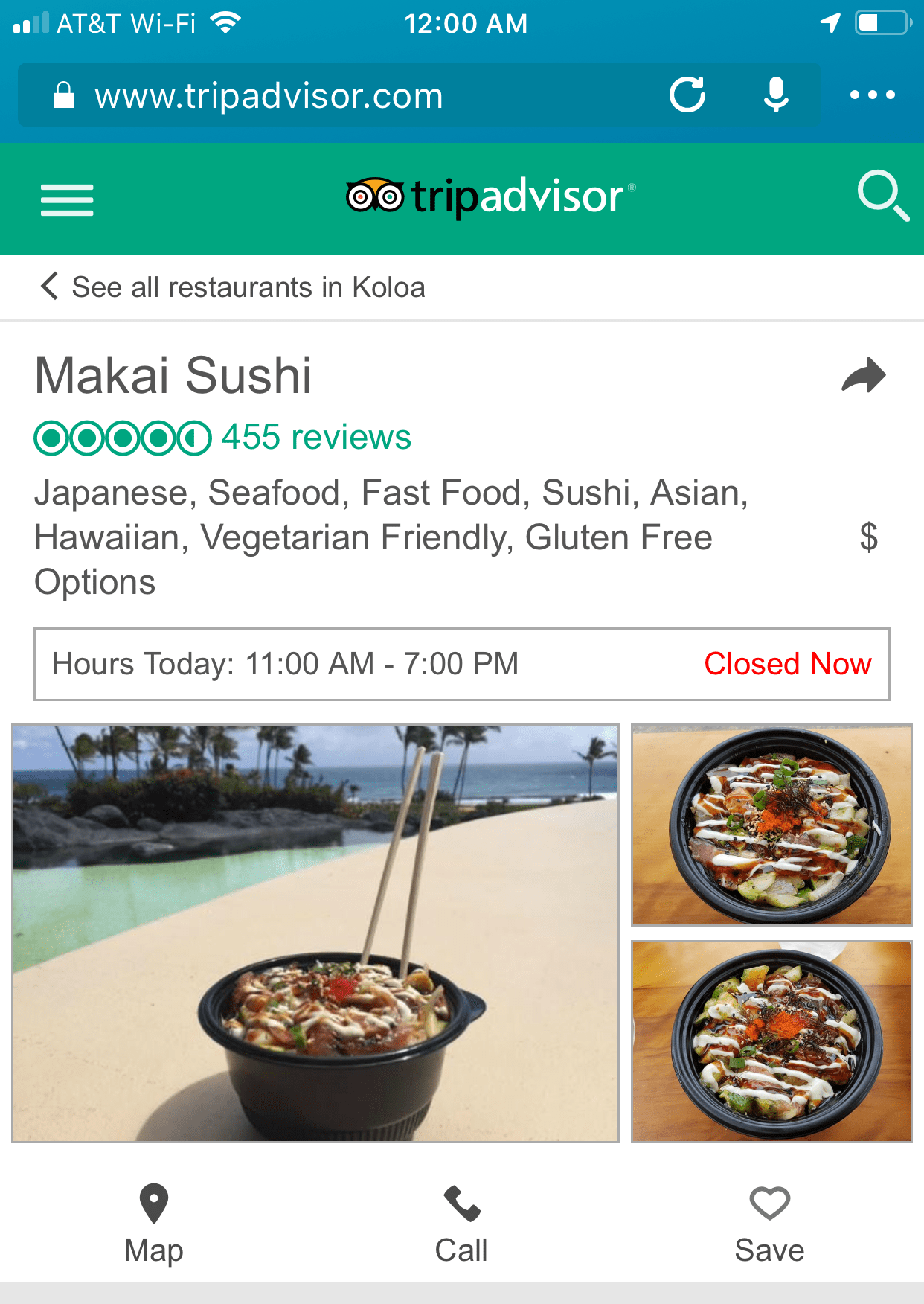Go back to all restaurants in Koloa
Image resolution: width=924 pixels, height=1304 pixels.
click(x=232, y=287)
